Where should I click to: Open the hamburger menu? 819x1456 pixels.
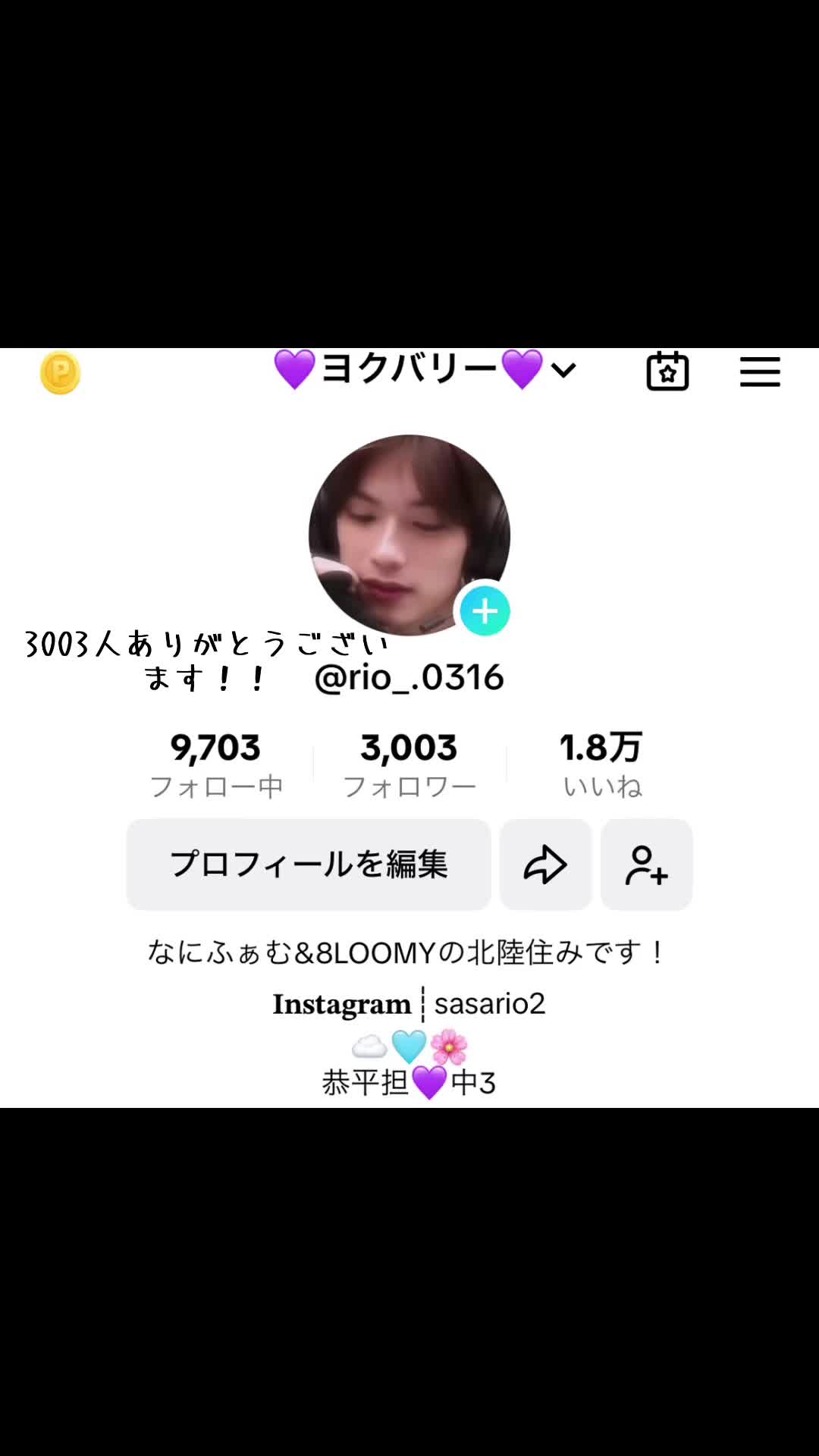pyautogui.click(x=760, y=372)
